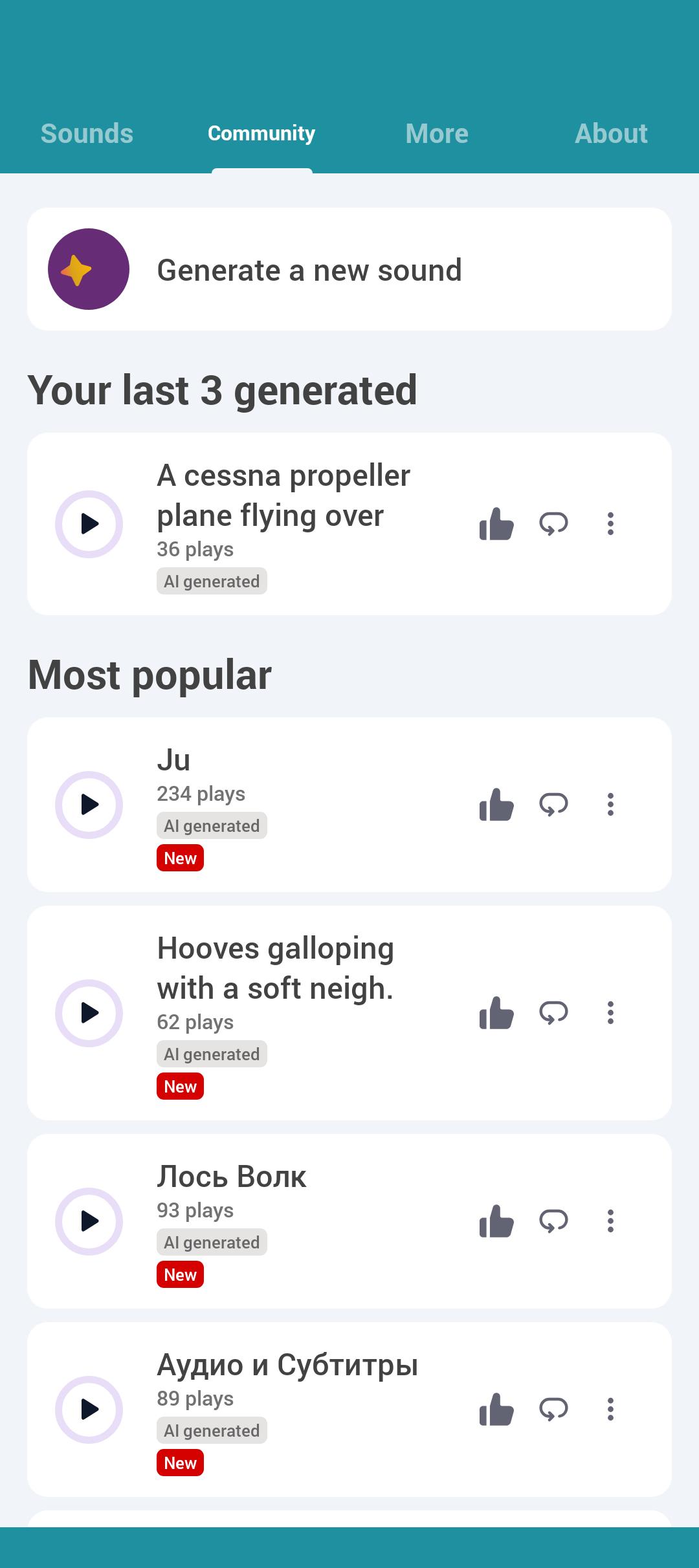
Task: Enable looping for Лось Волк
Action: (x=553, y=1221)
